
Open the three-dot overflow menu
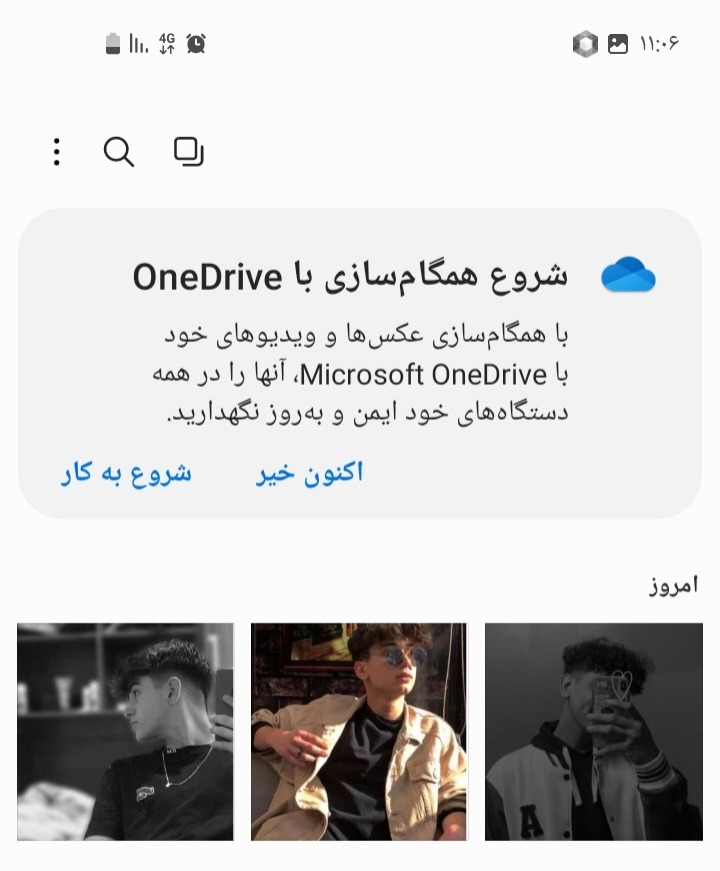tap(56, 152)
